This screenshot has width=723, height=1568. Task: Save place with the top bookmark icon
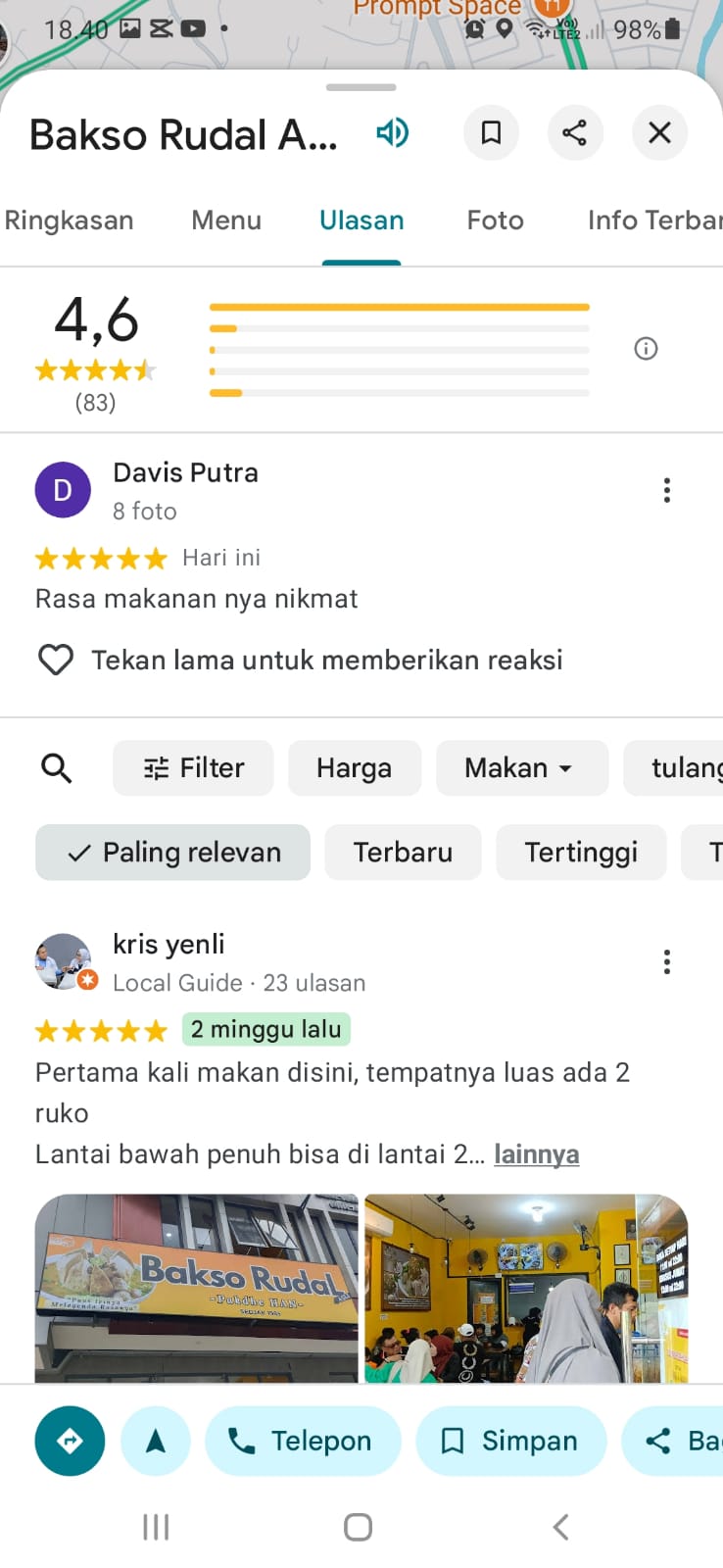[x=491, y=132]
